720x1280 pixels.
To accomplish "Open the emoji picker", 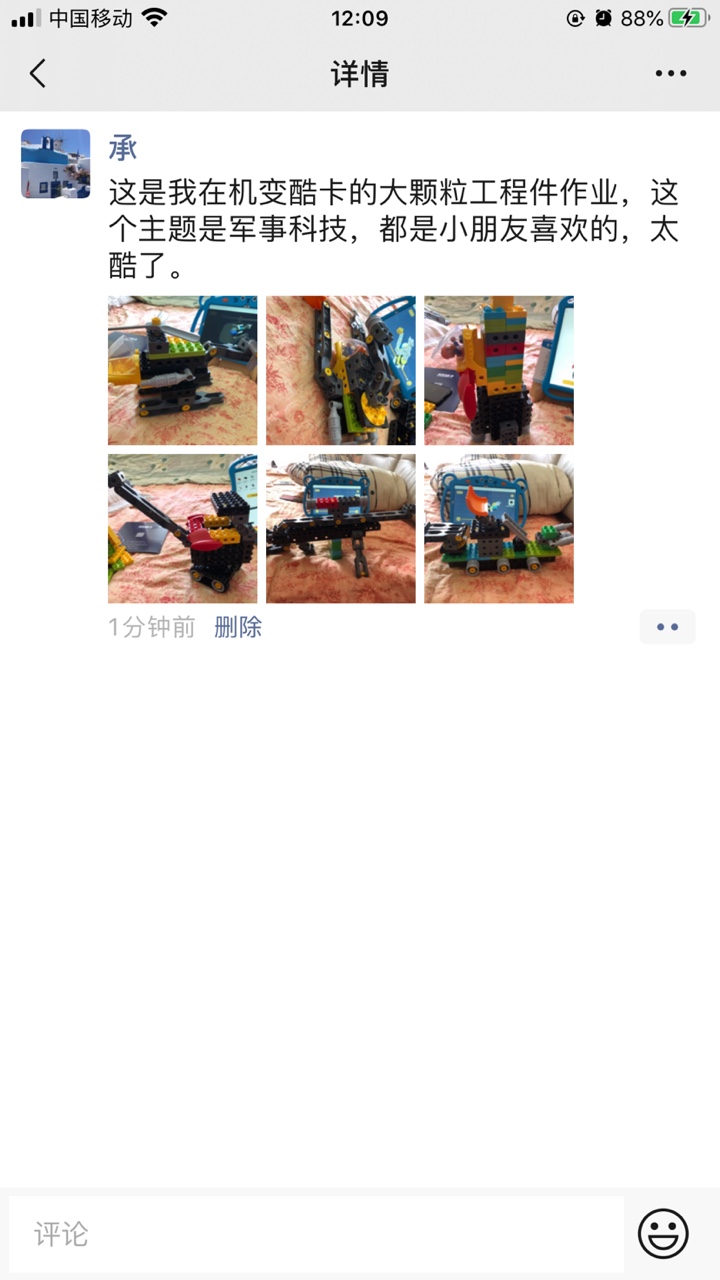I will tap(663, 1233).
